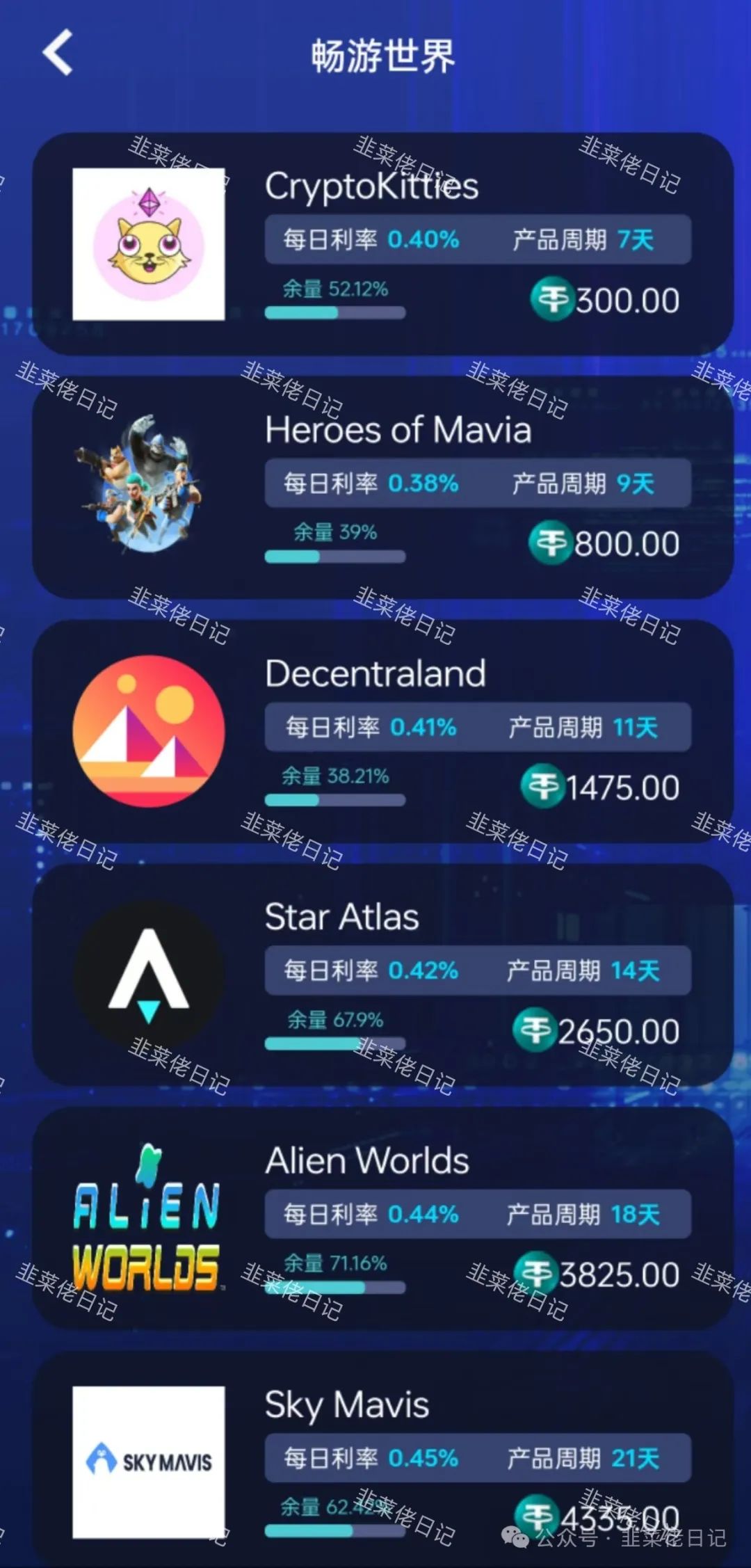The image size is (751, 1568).
Task: Go back using the top-left arrow
Action: [x=58, y=53]
